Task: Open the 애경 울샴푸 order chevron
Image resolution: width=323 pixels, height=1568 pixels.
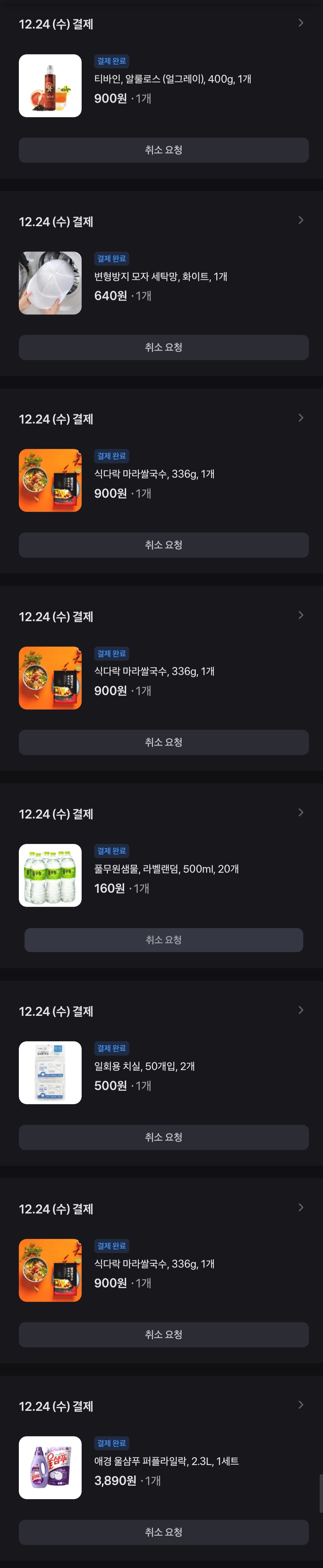Action: 301,1405
